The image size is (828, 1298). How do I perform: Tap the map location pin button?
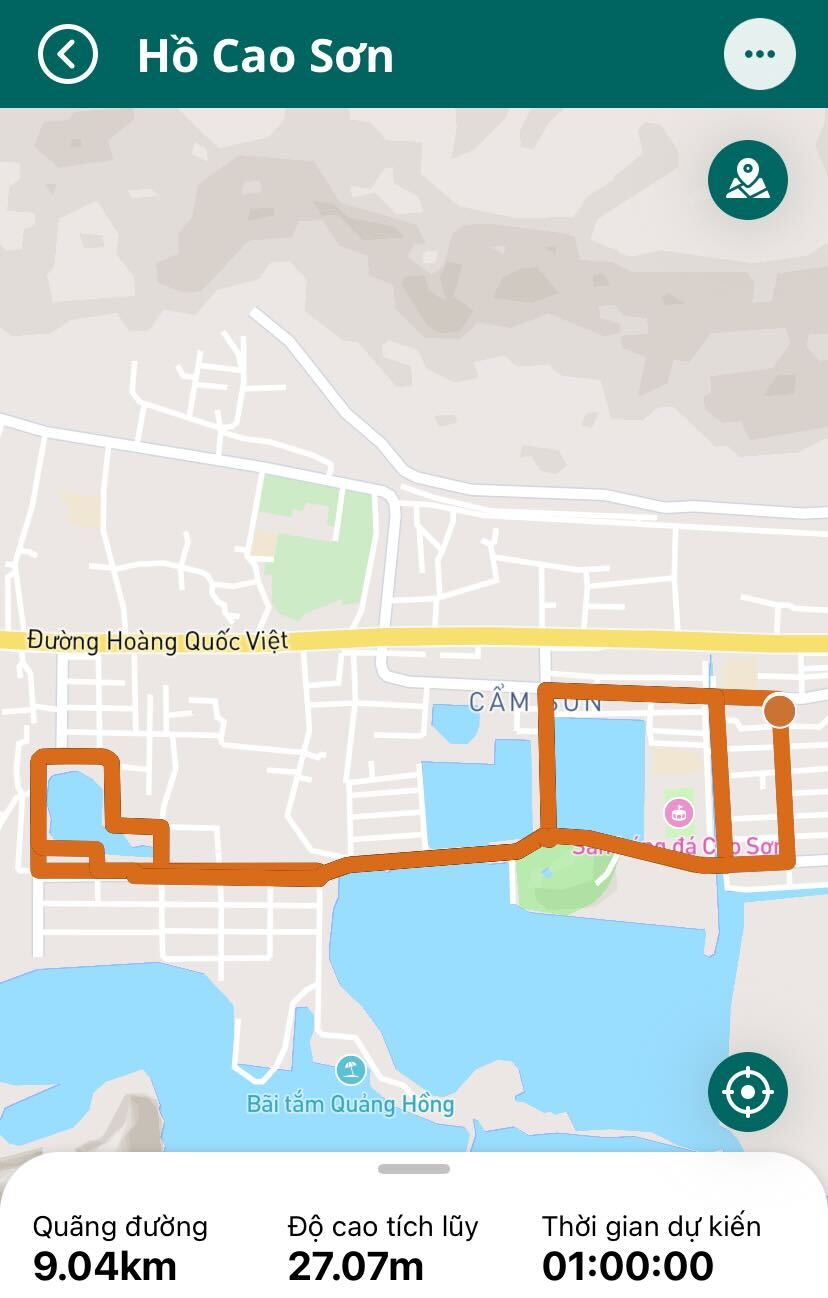747,180
